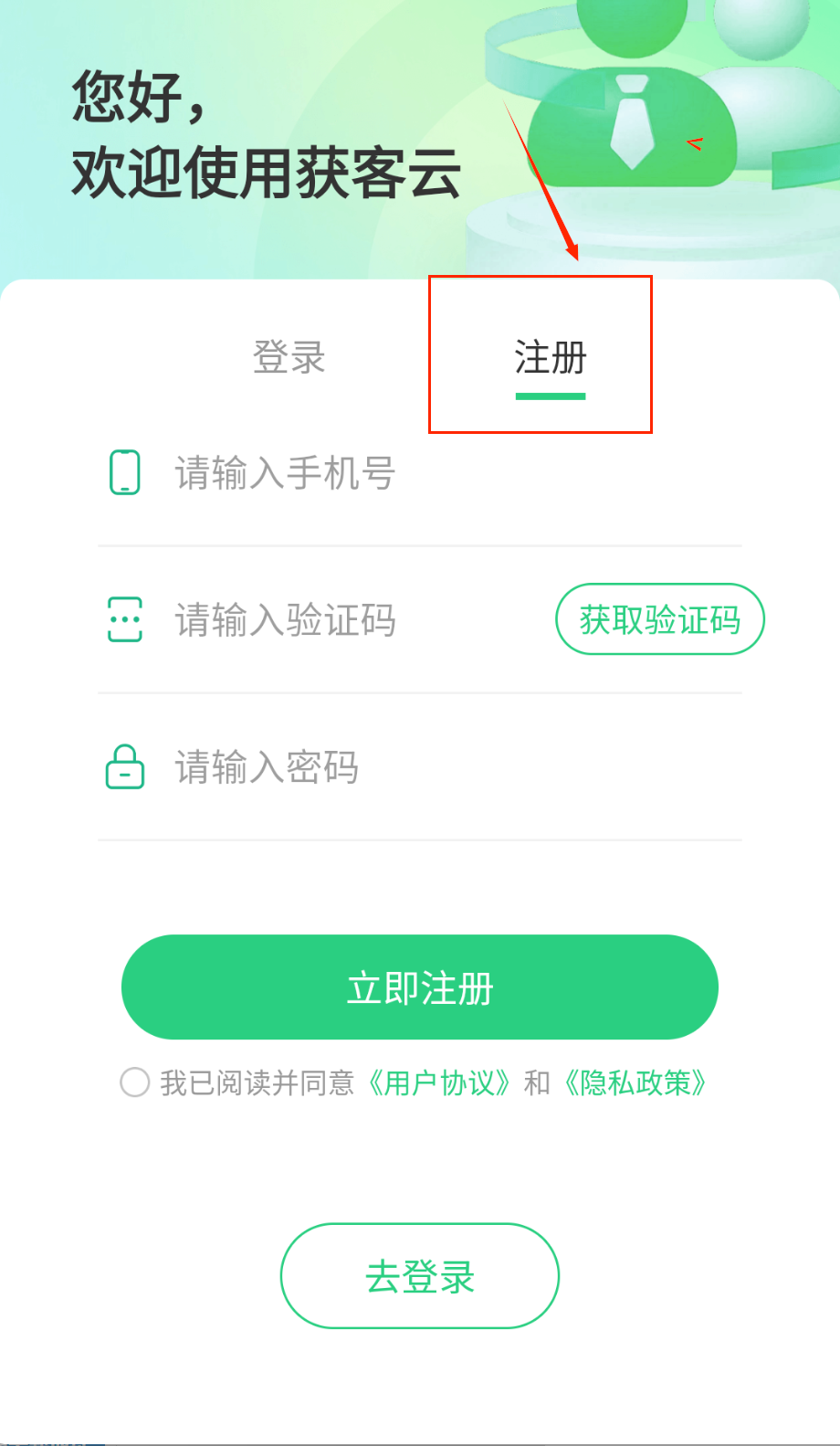Switch to the 登录 tab
Viewport: 840px width, 1446px height.
[x=289, y=357]
